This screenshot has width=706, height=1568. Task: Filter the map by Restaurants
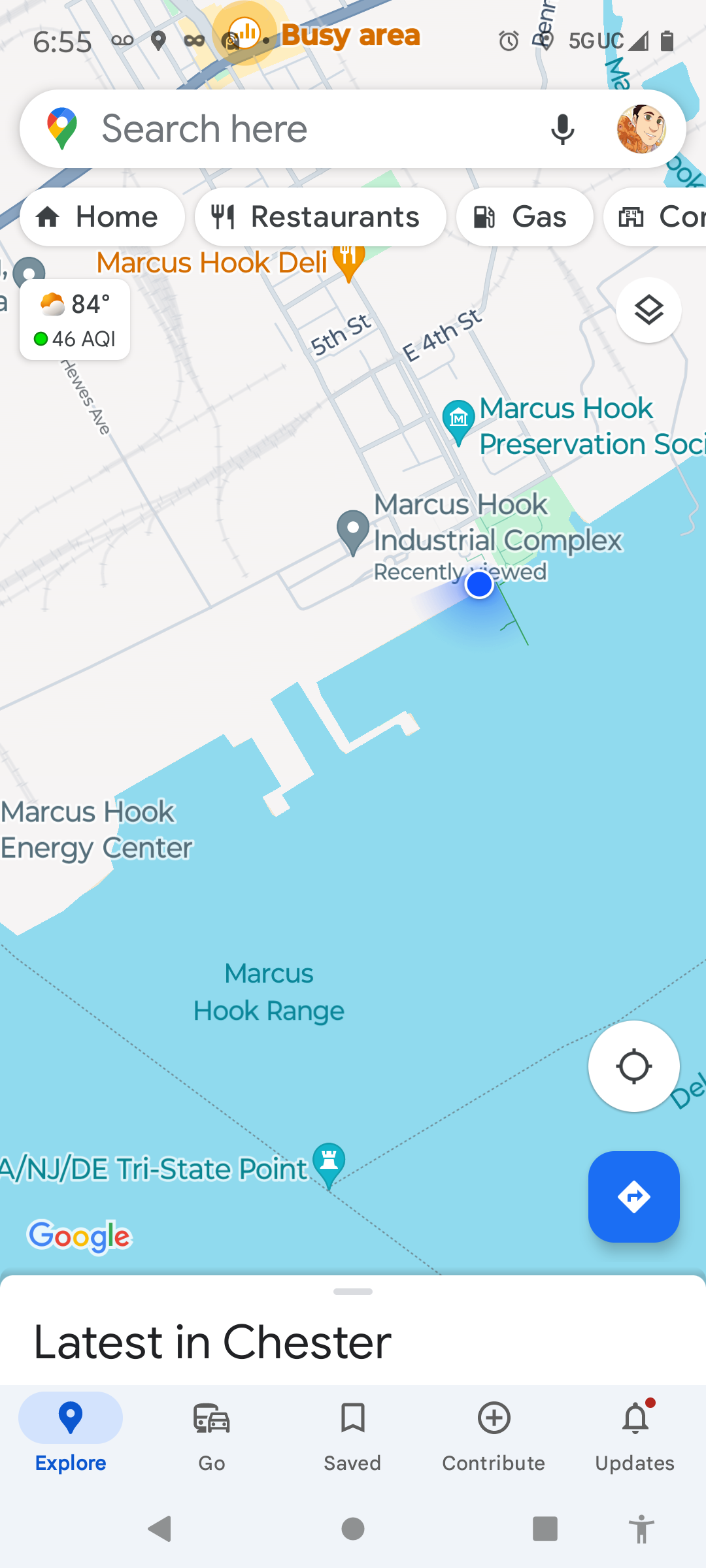tap(320, 217)
